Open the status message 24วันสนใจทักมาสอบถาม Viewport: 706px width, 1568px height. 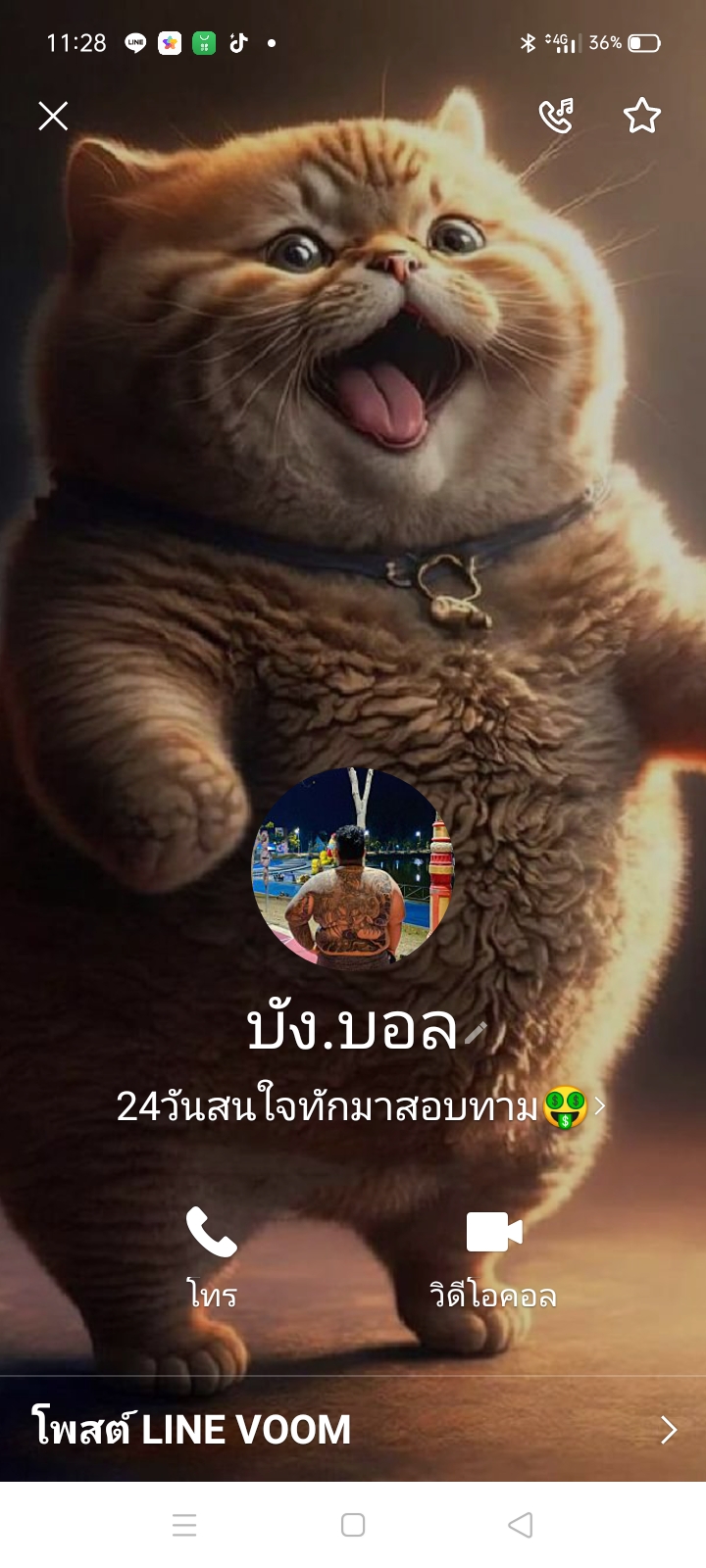pos(361,1106)
